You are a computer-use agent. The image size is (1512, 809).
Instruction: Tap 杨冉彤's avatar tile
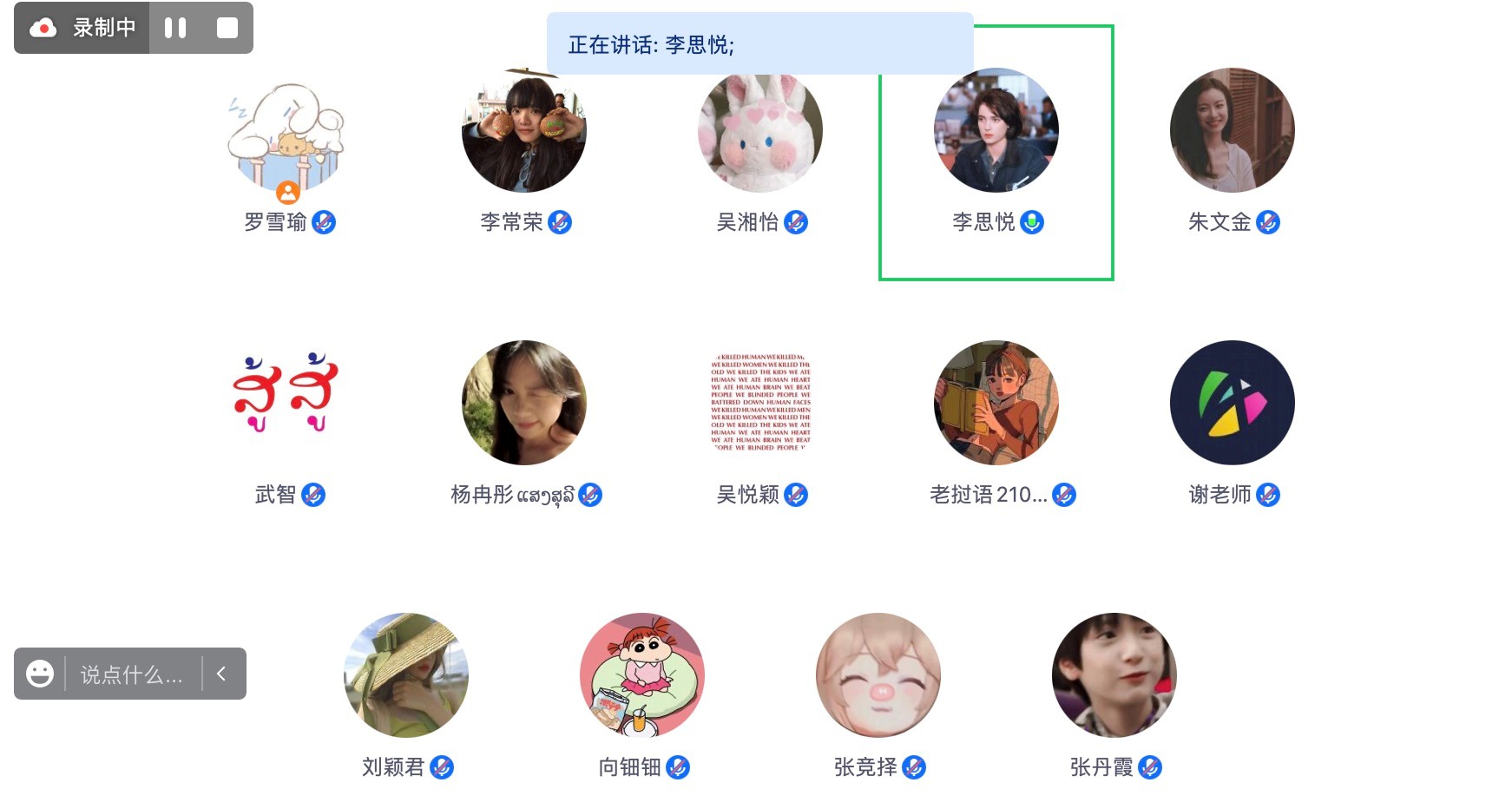(524, 403)
